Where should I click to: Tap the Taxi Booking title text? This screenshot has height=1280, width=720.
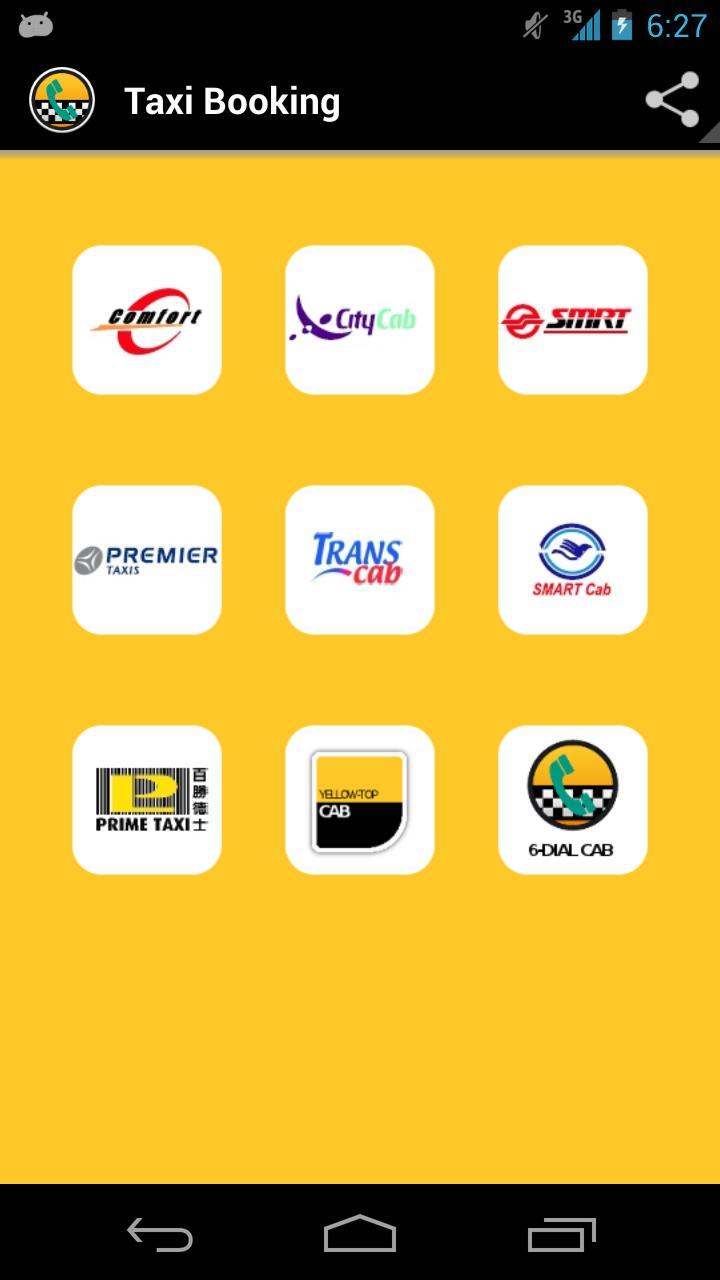[x=234, y=100]
